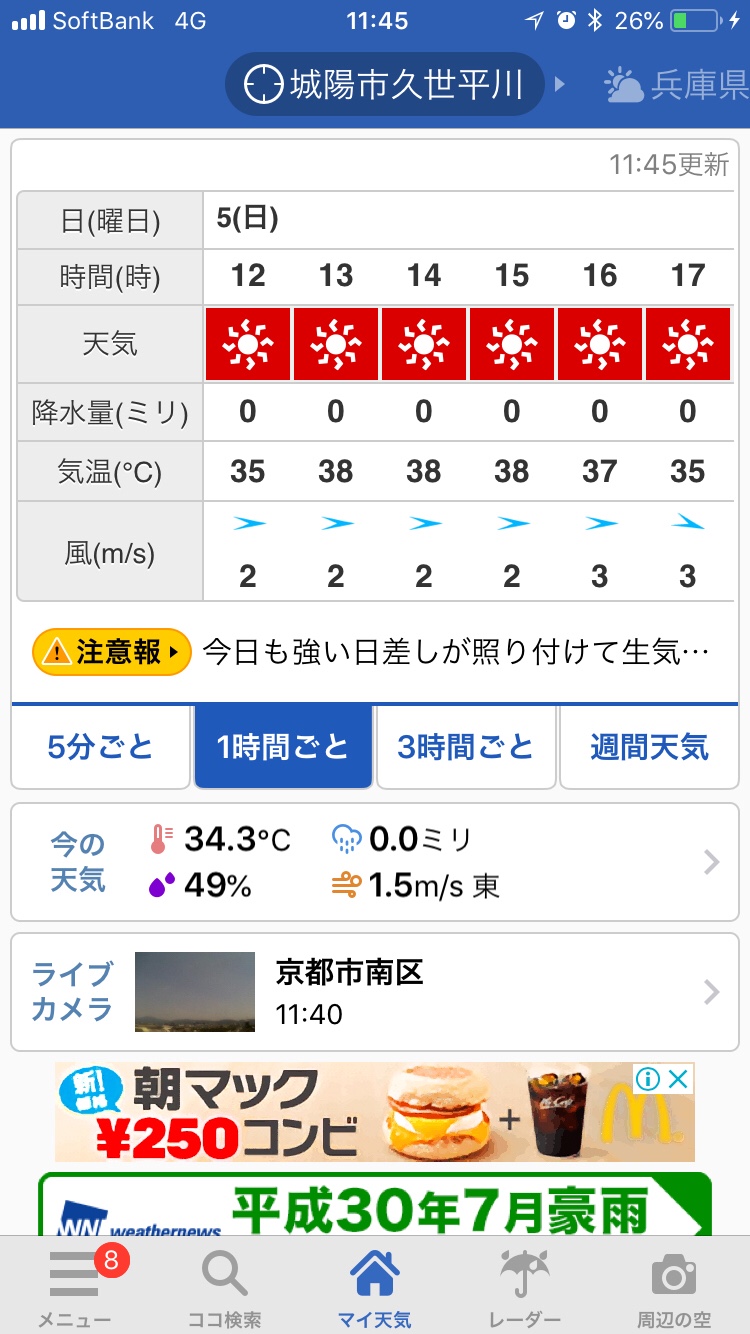Open the 京都市南区 live camera
The width and height of the screenshot is (750, 1334).
(x=375, y=992)
